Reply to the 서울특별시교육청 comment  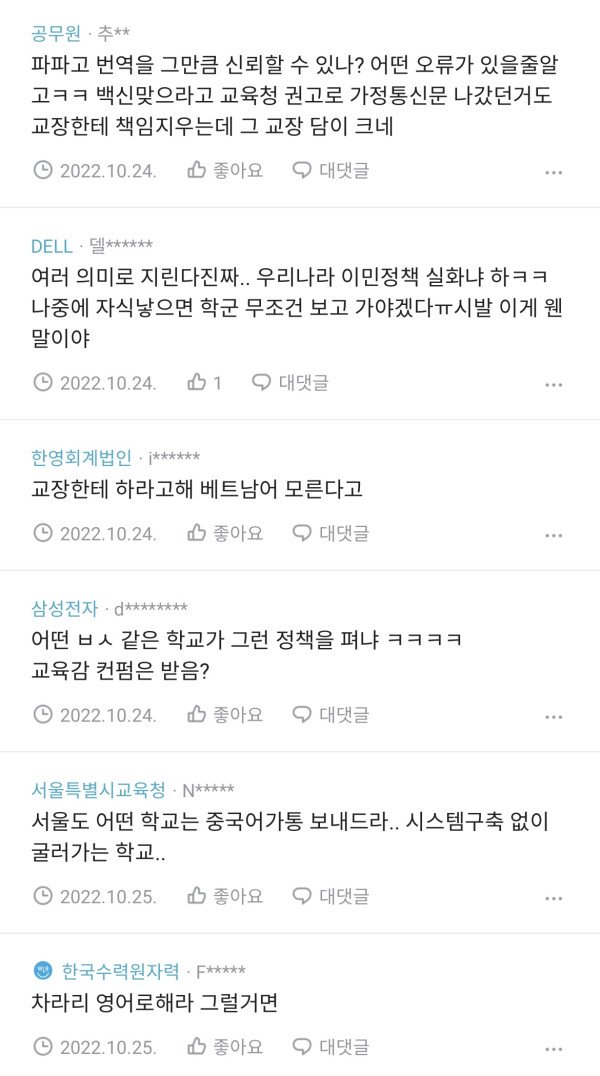coord(331,896)
